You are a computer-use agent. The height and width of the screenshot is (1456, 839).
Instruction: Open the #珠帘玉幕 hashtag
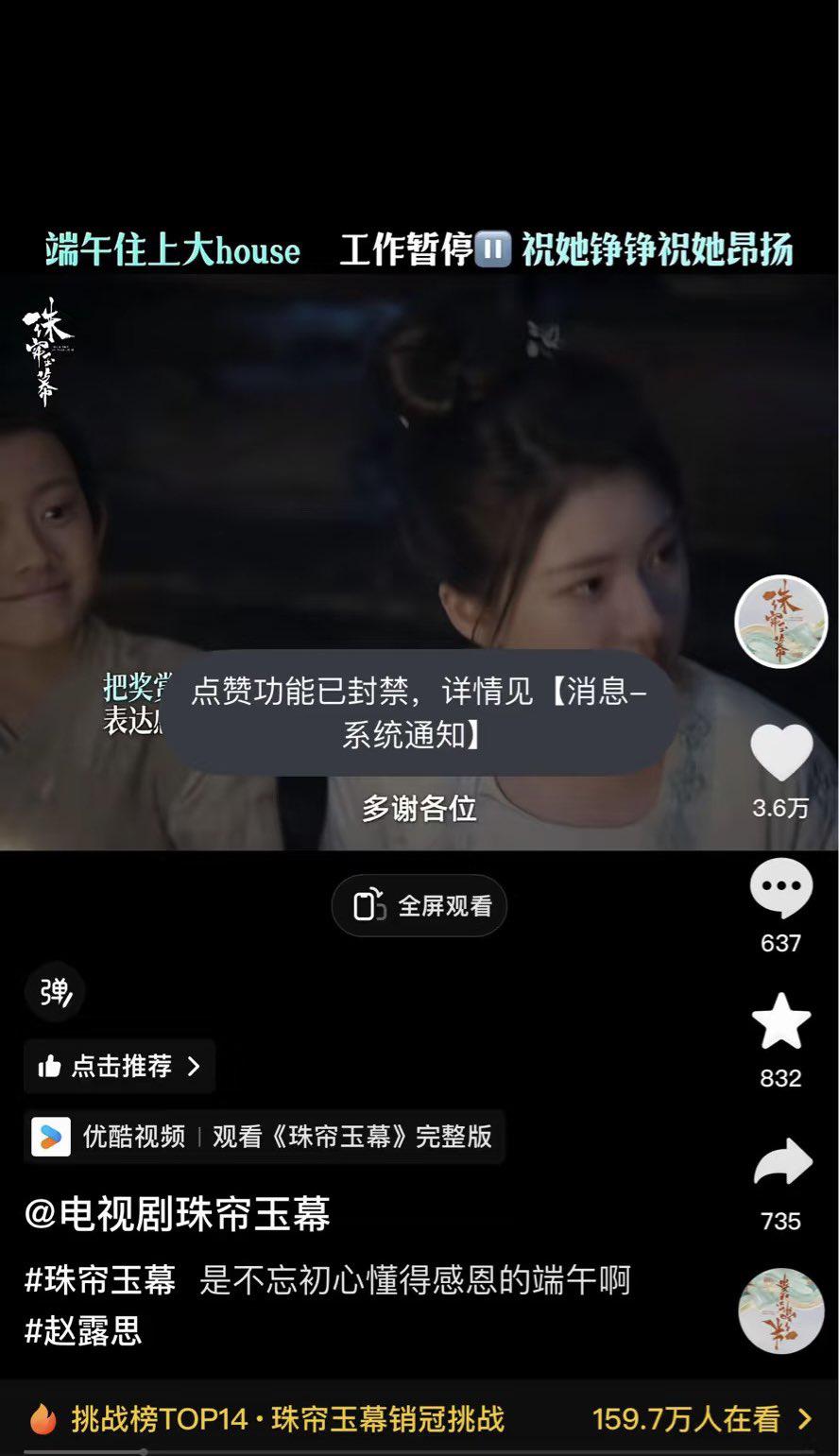tap(100, 1280)
